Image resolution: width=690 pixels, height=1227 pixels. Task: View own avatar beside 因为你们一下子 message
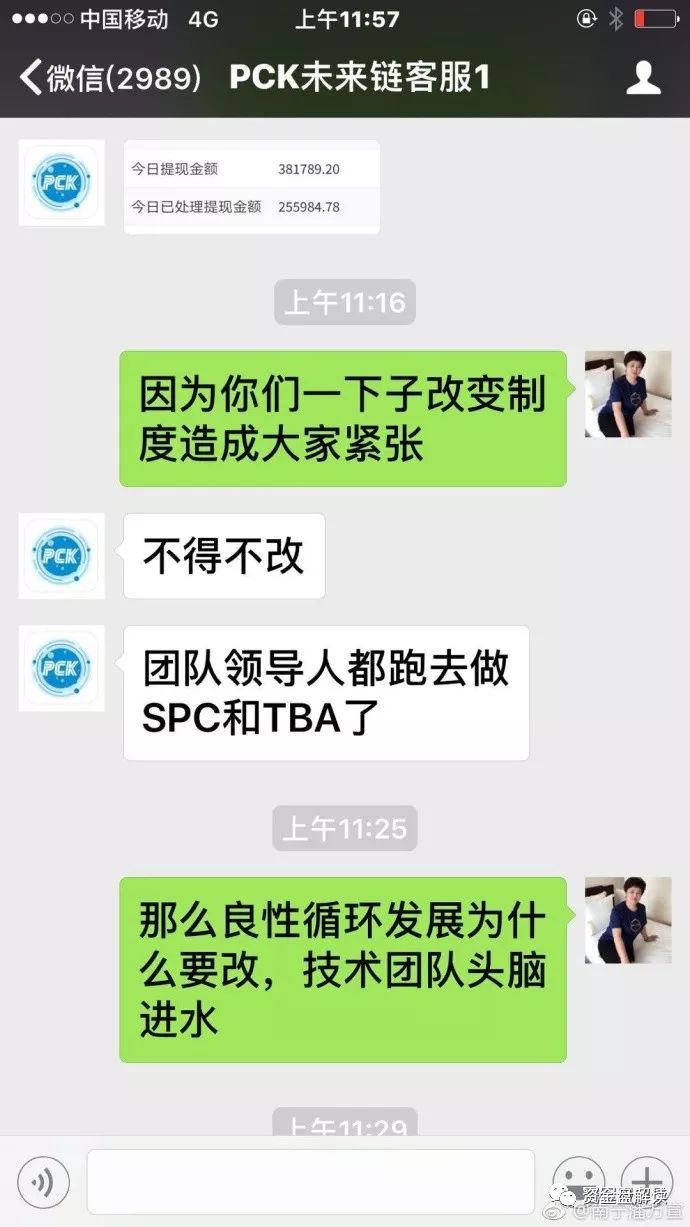point(627,393)
